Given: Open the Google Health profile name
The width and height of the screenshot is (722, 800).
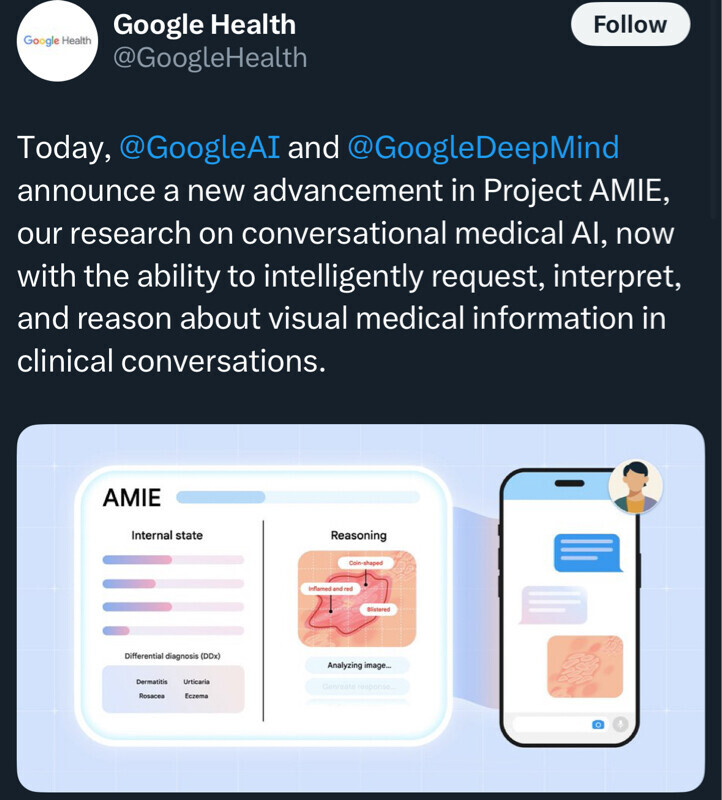Looking at the screenshot, I should [x=205, y=24].
